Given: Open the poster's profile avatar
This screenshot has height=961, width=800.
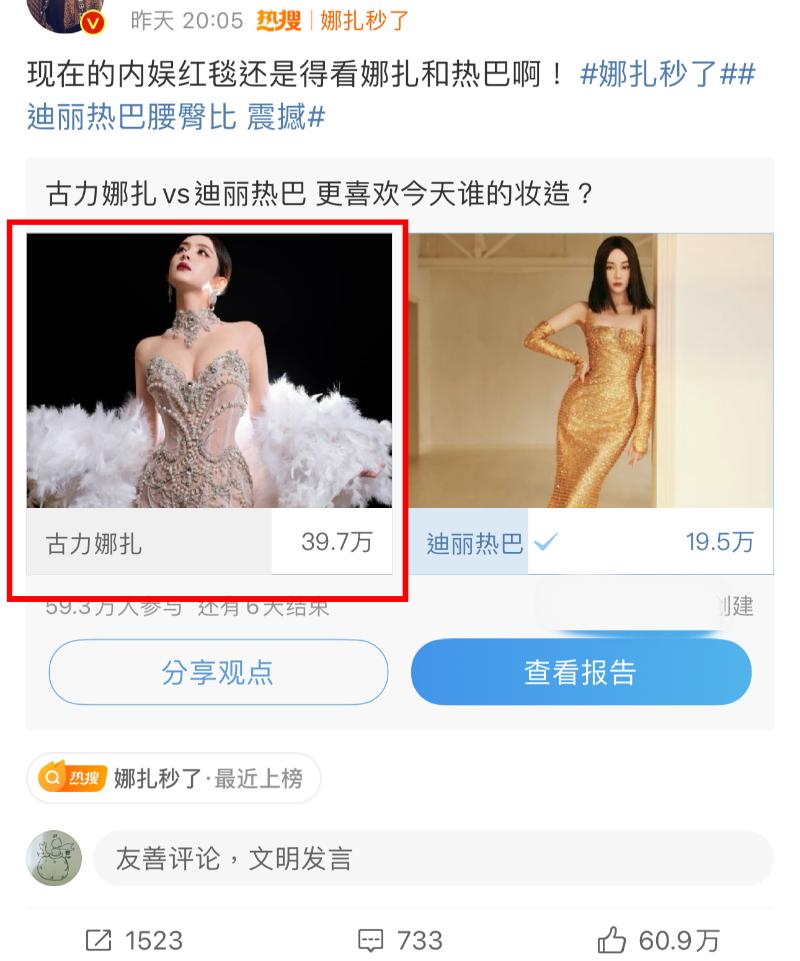Looking at the screenshot, I should (65, 14).
